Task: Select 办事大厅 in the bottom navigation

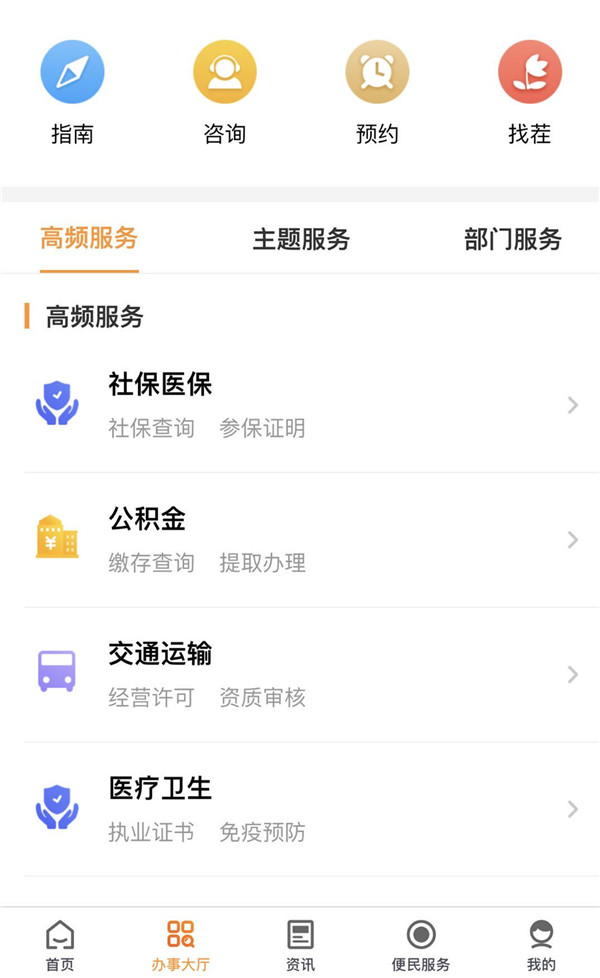Action: pos(181,945)
